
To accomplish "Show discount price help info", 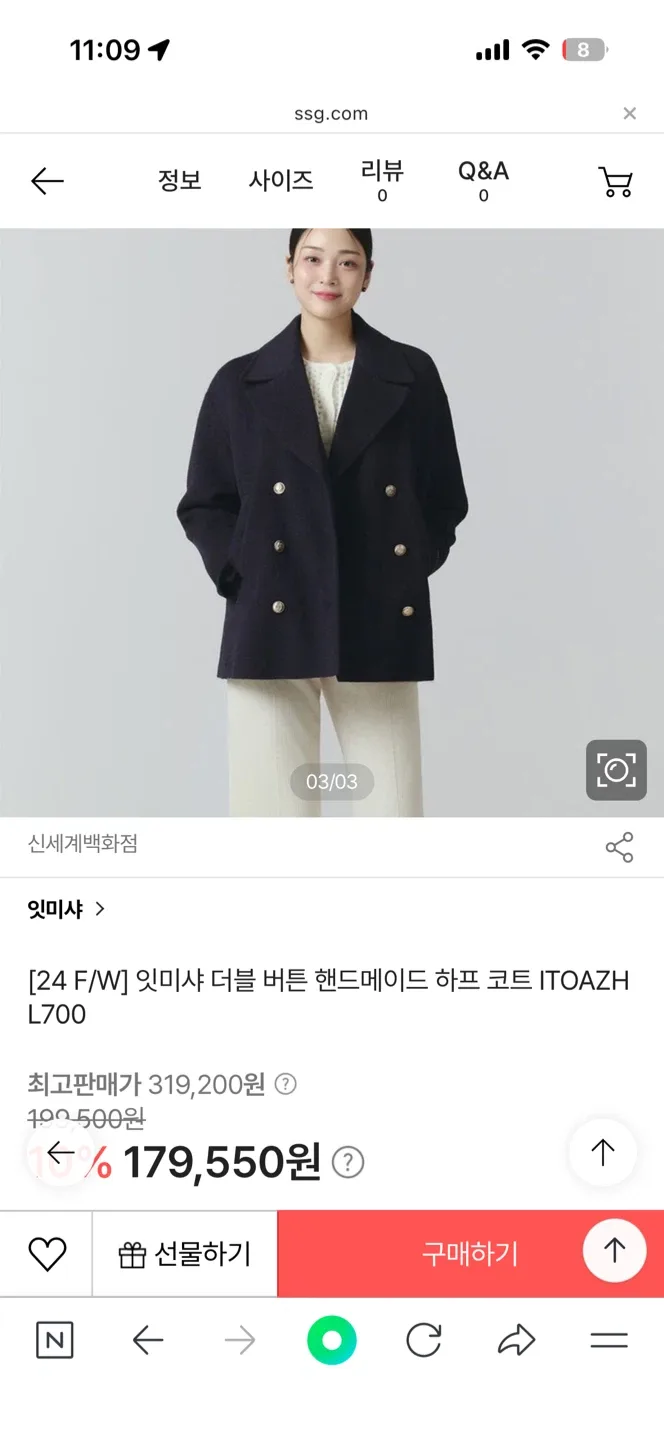I will coord(348,1162).
